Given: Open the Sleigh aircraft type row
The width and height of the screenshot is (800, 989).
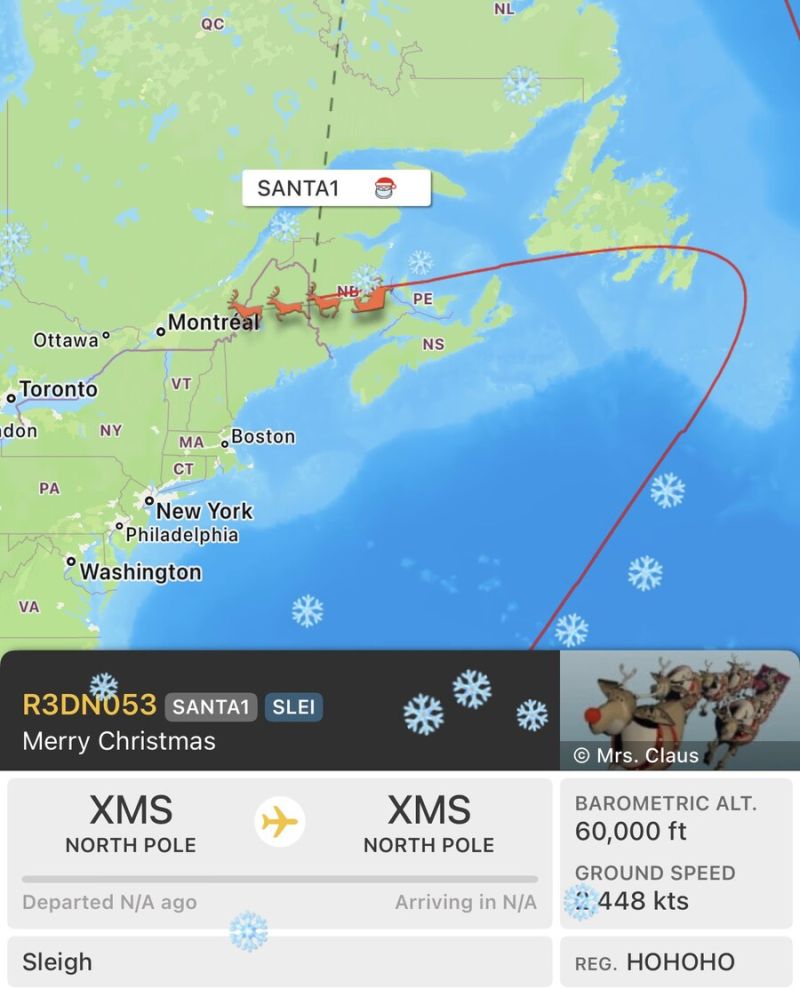Looking at the screenshot, I should (279, 962).
